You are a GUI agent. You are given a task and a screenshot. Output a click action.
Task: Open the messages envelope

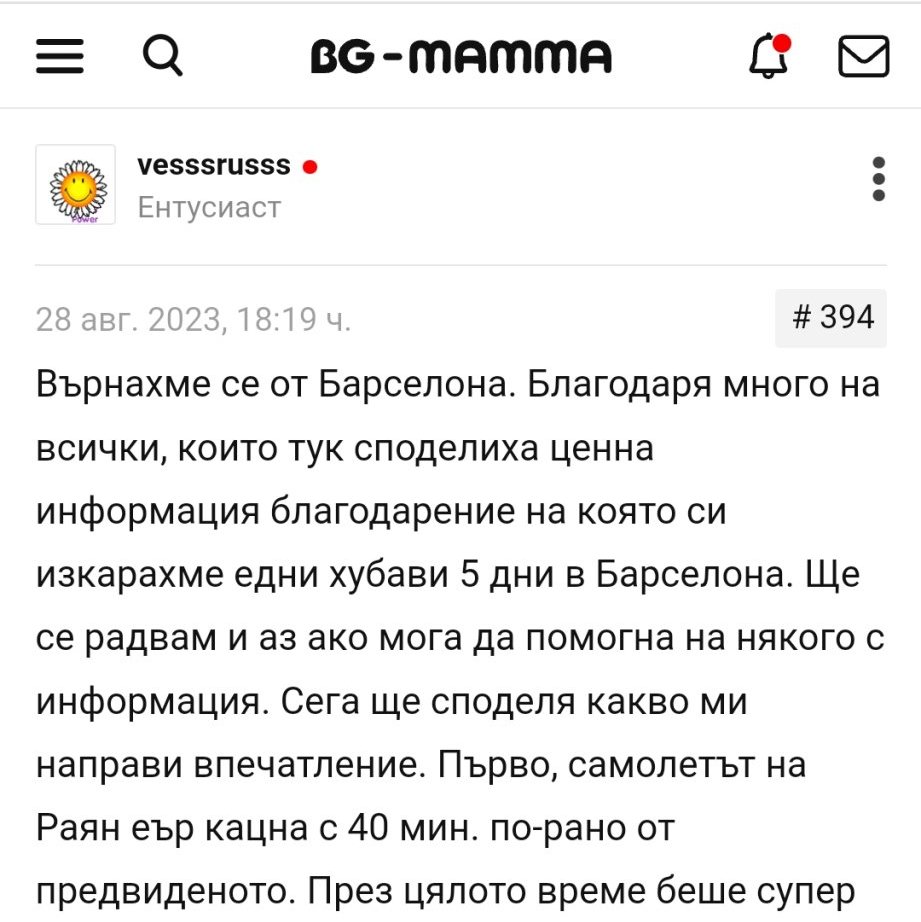tap(863, 56)
